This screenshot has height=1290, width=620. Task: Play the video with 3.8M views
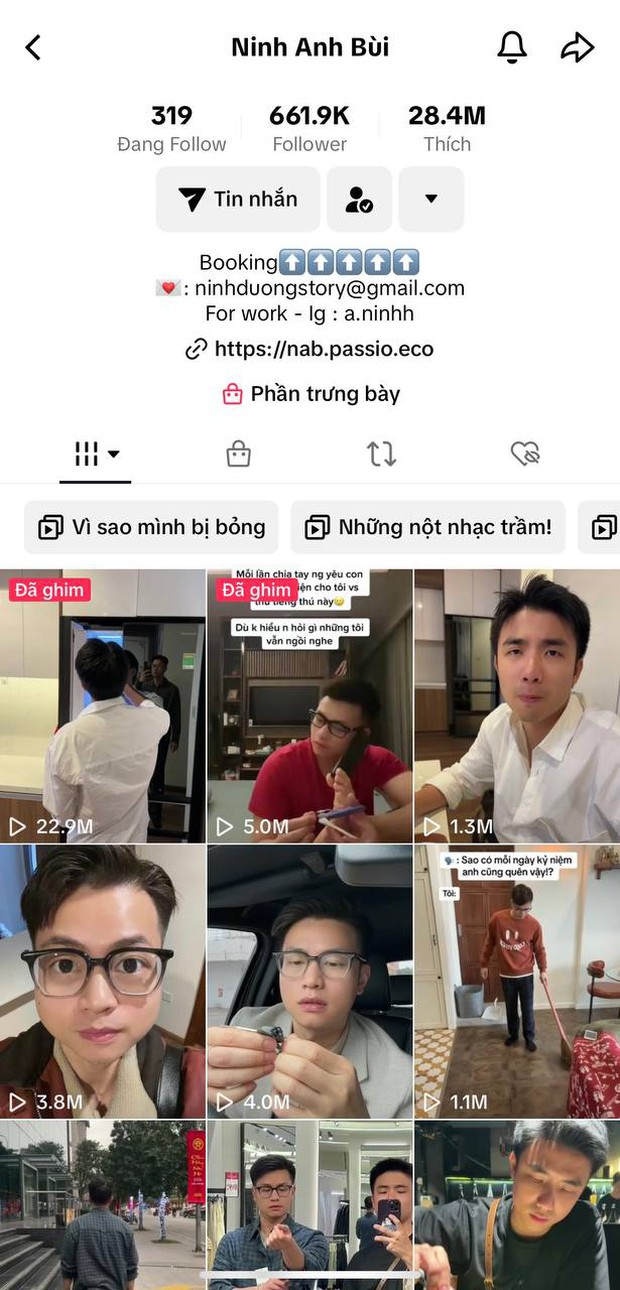click(x=102, y=982)
